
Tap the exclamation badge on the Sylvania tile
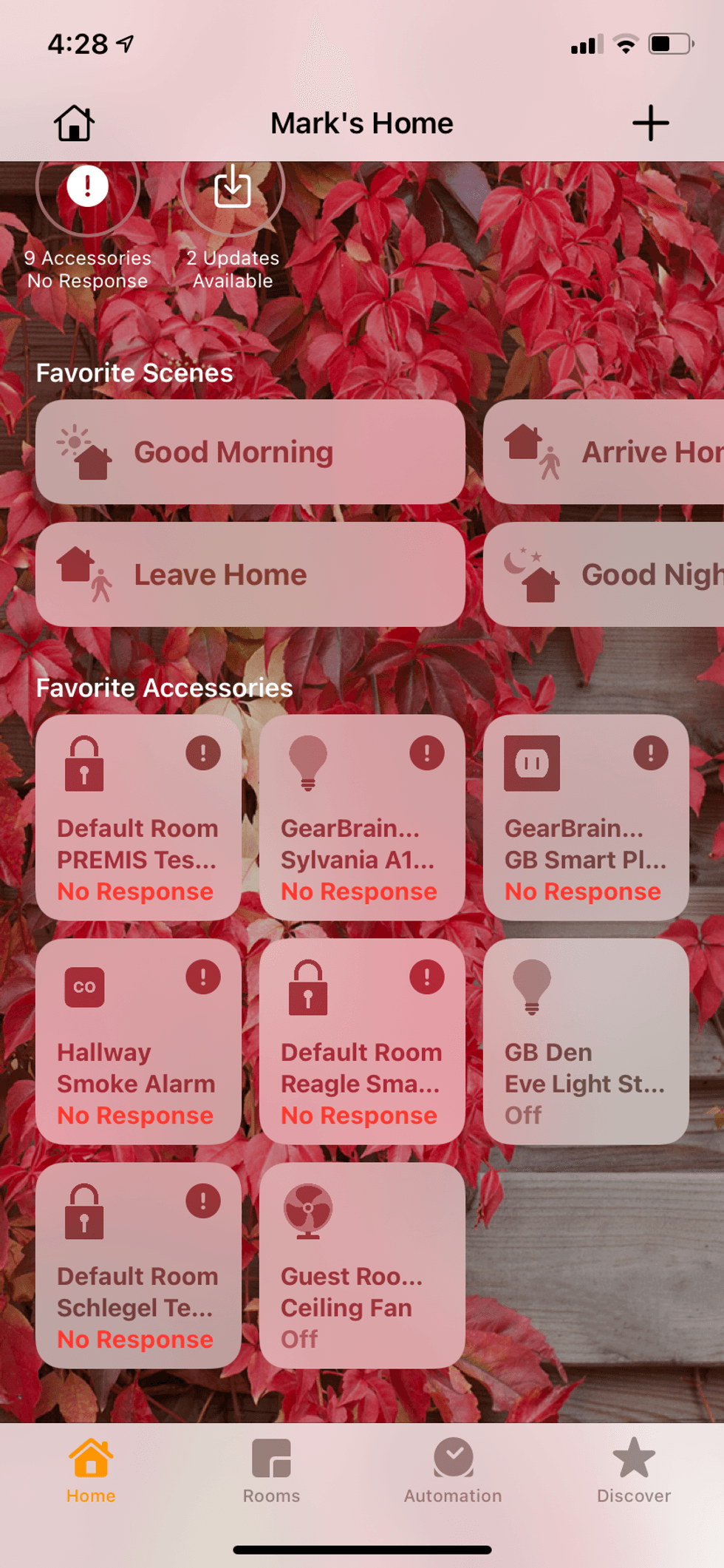[x=426, y=753]
